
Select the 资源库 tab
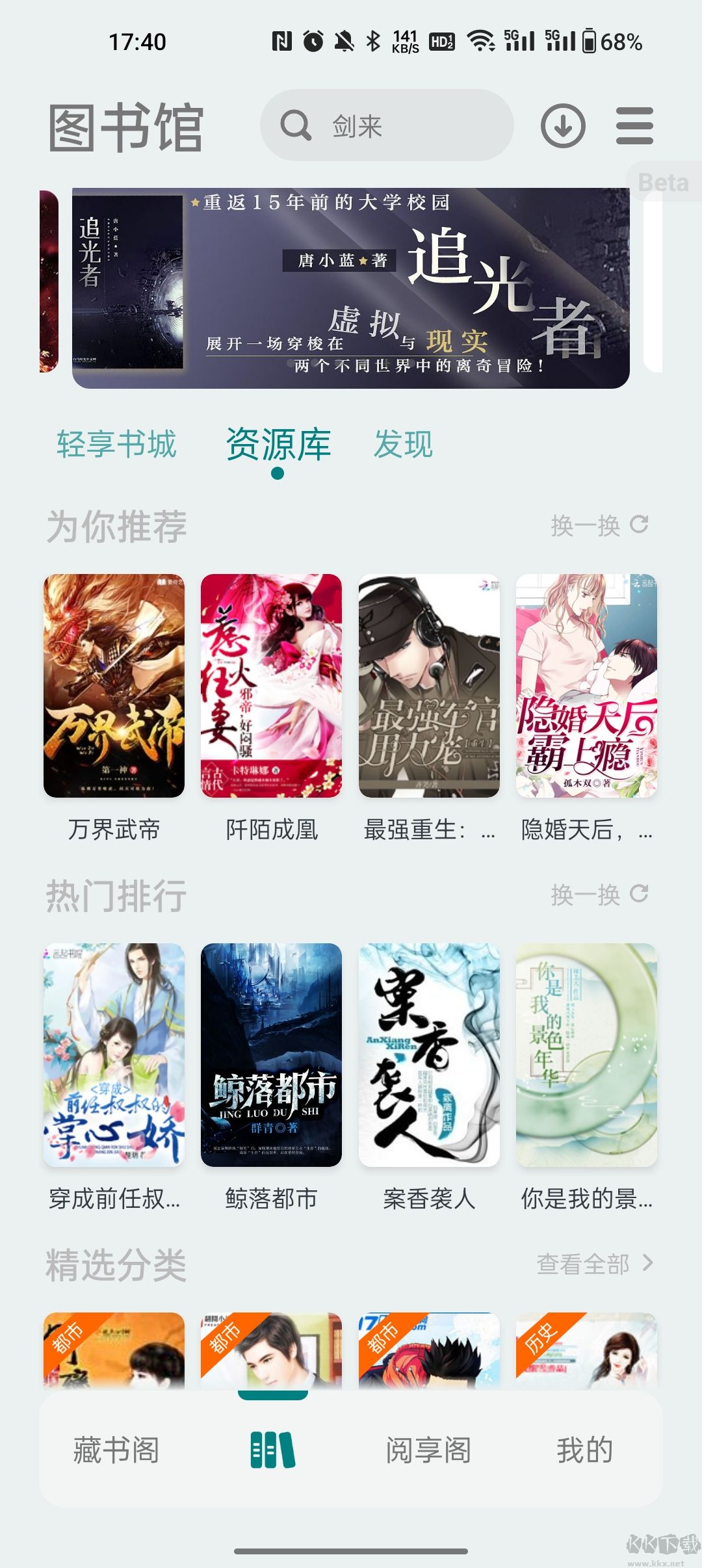click(278, 445)
